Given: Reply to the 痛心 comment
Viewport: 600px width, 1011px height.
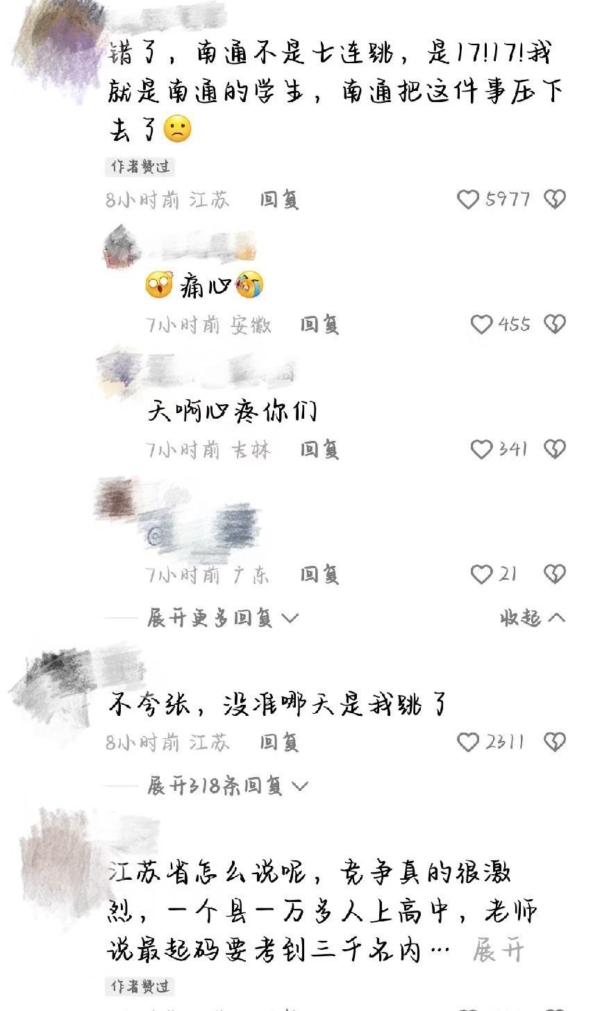Looking at the screenshot, I should tap(320, 324).
